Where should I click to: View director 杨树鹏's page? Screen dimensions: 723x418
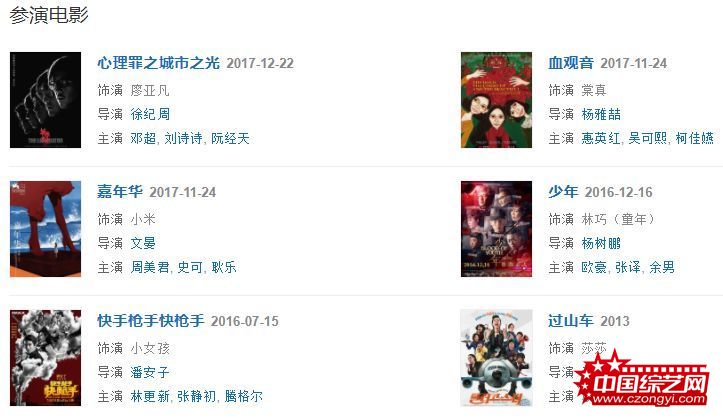click(x=601, y=243)
